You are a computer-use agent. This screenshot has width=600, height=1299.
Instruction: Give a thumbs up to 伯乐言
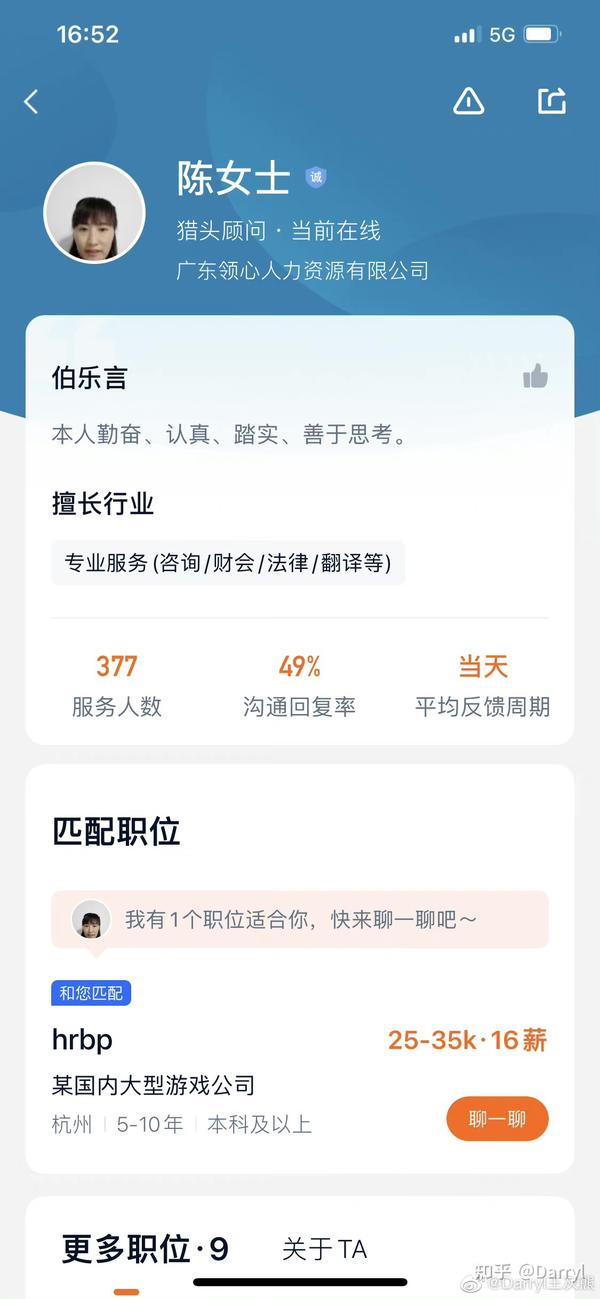[x=535, y=377]
